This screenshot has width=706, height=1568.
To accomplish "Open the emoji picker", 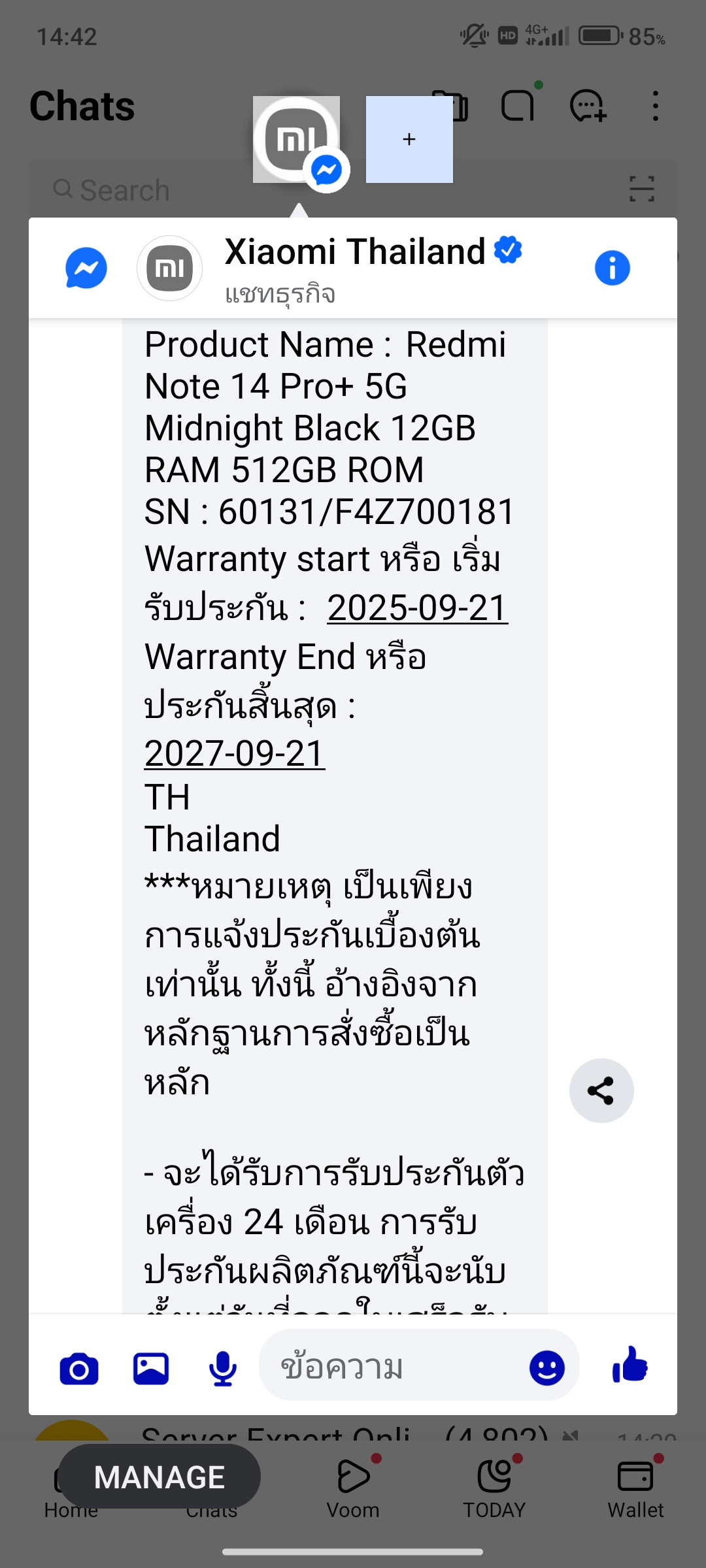I will click(x=546, y=1368).
